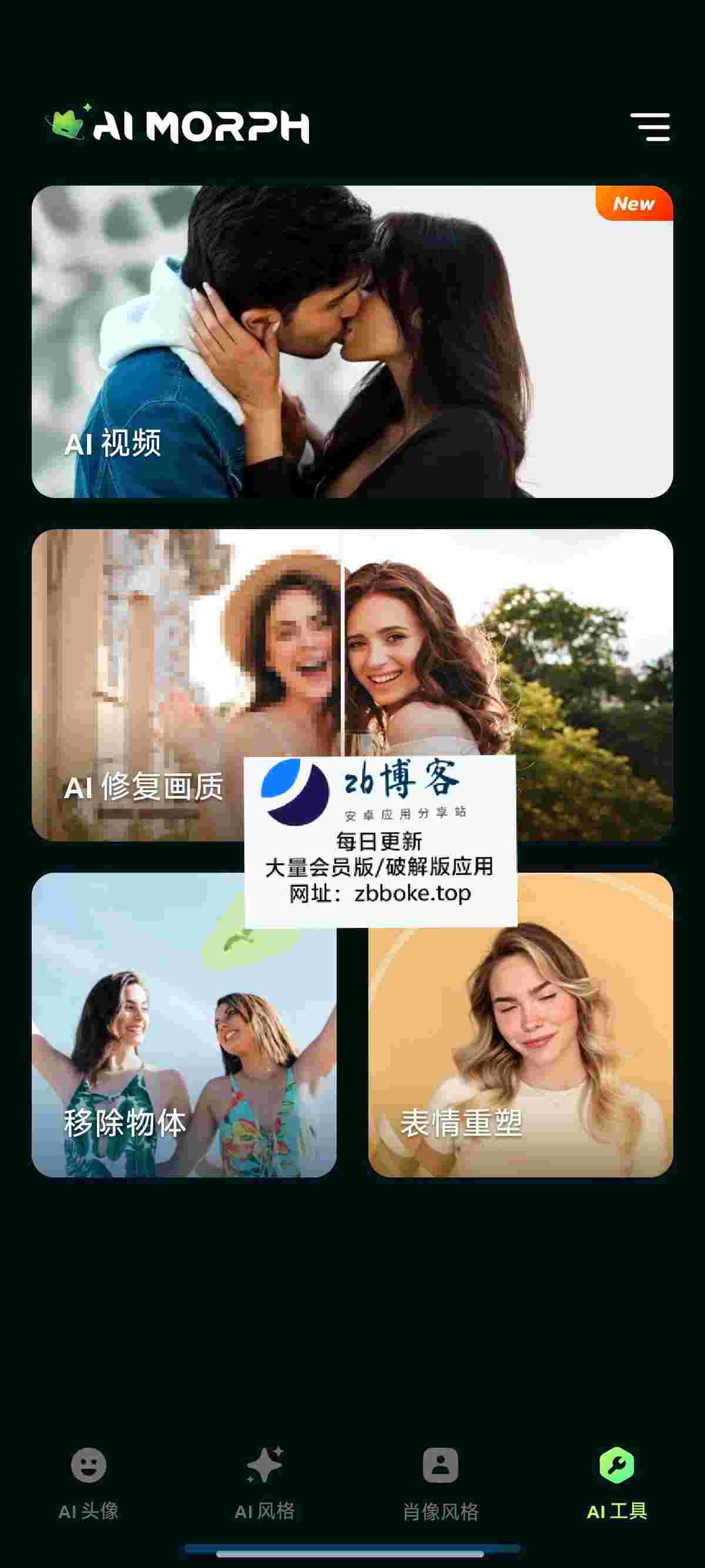Screen dimensions: 705x1568
Task: Open the hamburger menu icon
Action: pyautogui.click(x=650, y=127)
